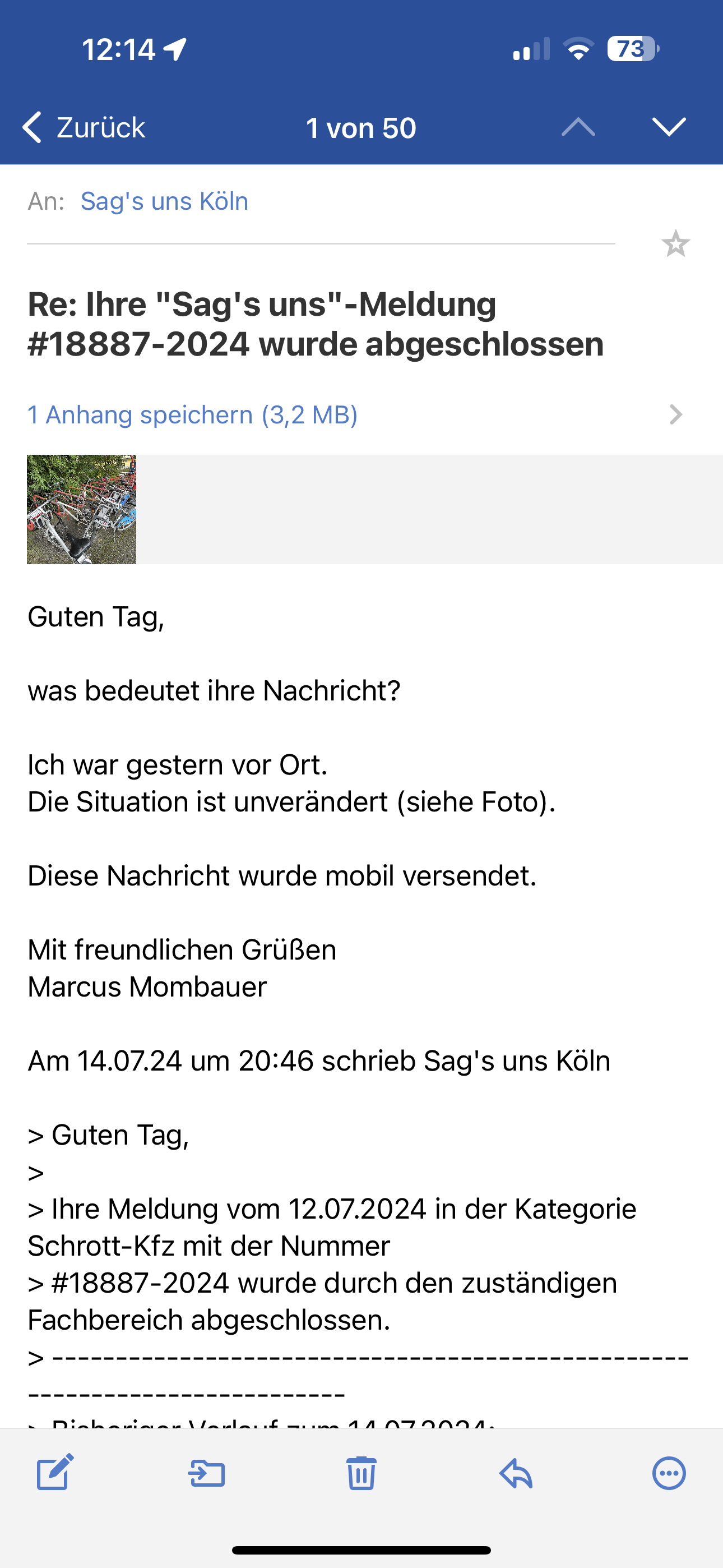Viewport: 723px width, 1568px height.
Task: Delete this email with the trash icon
Action: tap(361, 1473)
